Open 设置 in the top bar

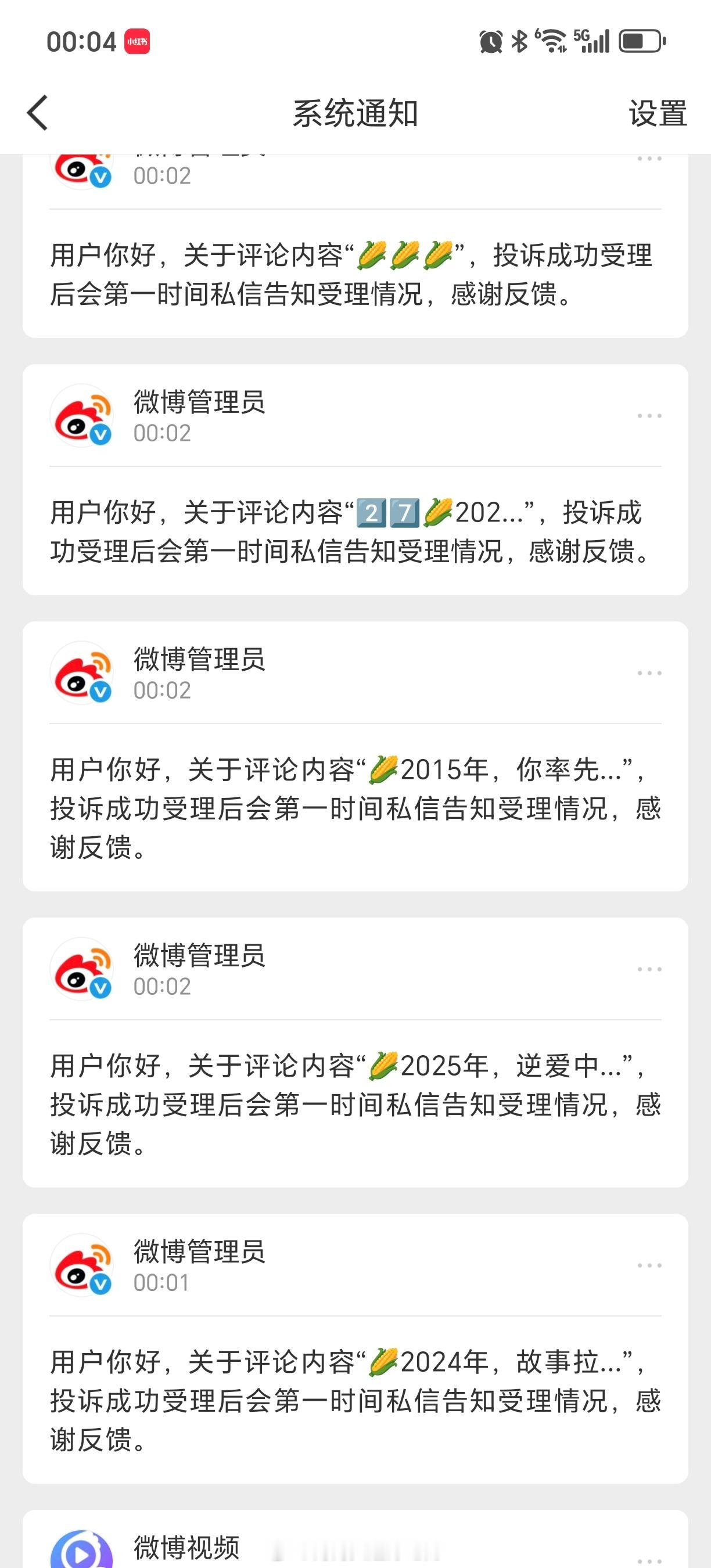pyautogui.click(x=658, y=113)
